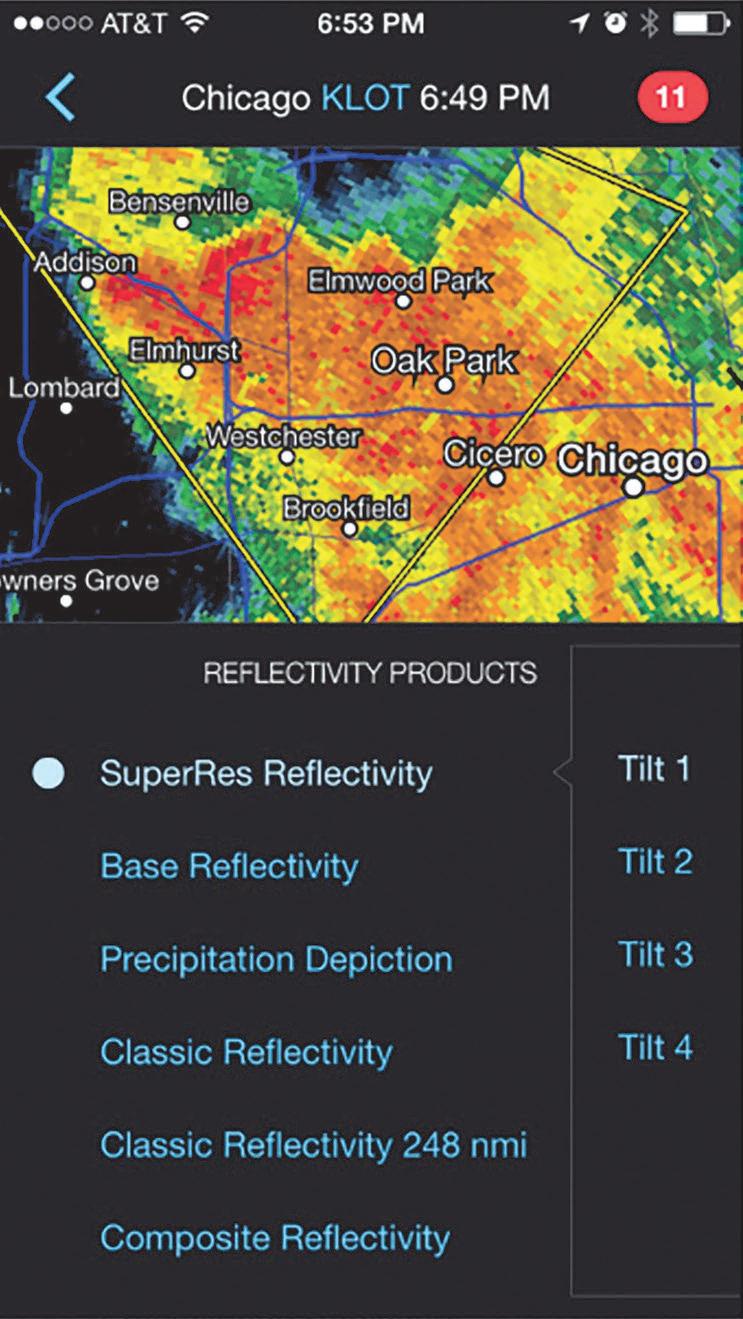Select Classic Reflectivity product
Image resolution: width=743 pixels, height=1319 pixels.
click(x=246, y=1052)
